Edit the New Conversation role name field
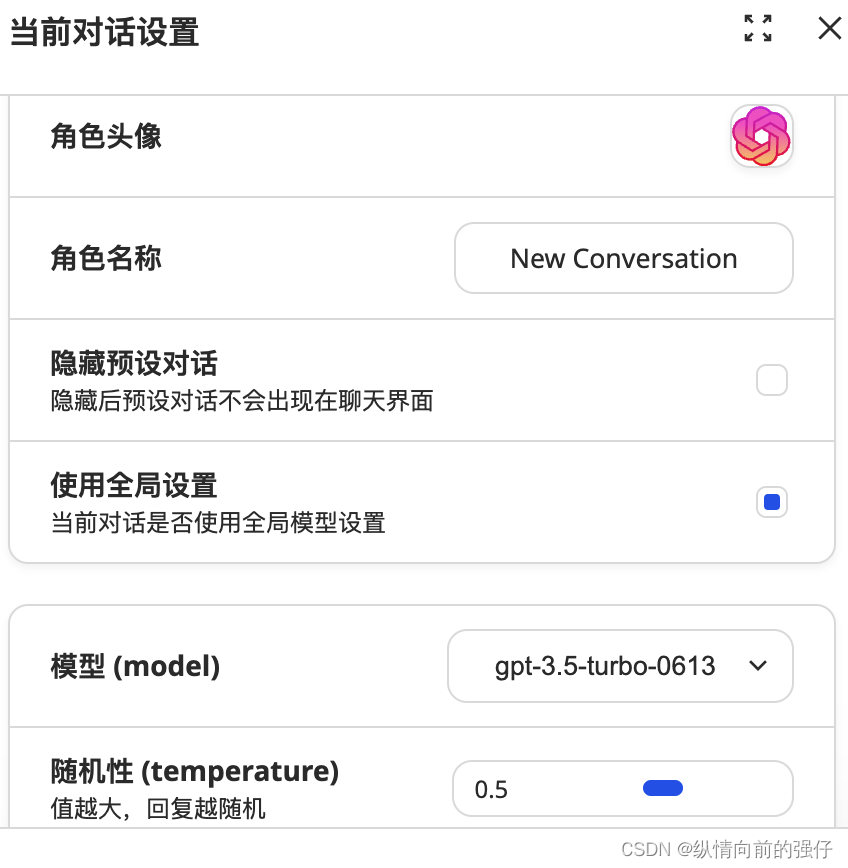The height and width of the screenshot is (868, 848). (x=623, y=258)
